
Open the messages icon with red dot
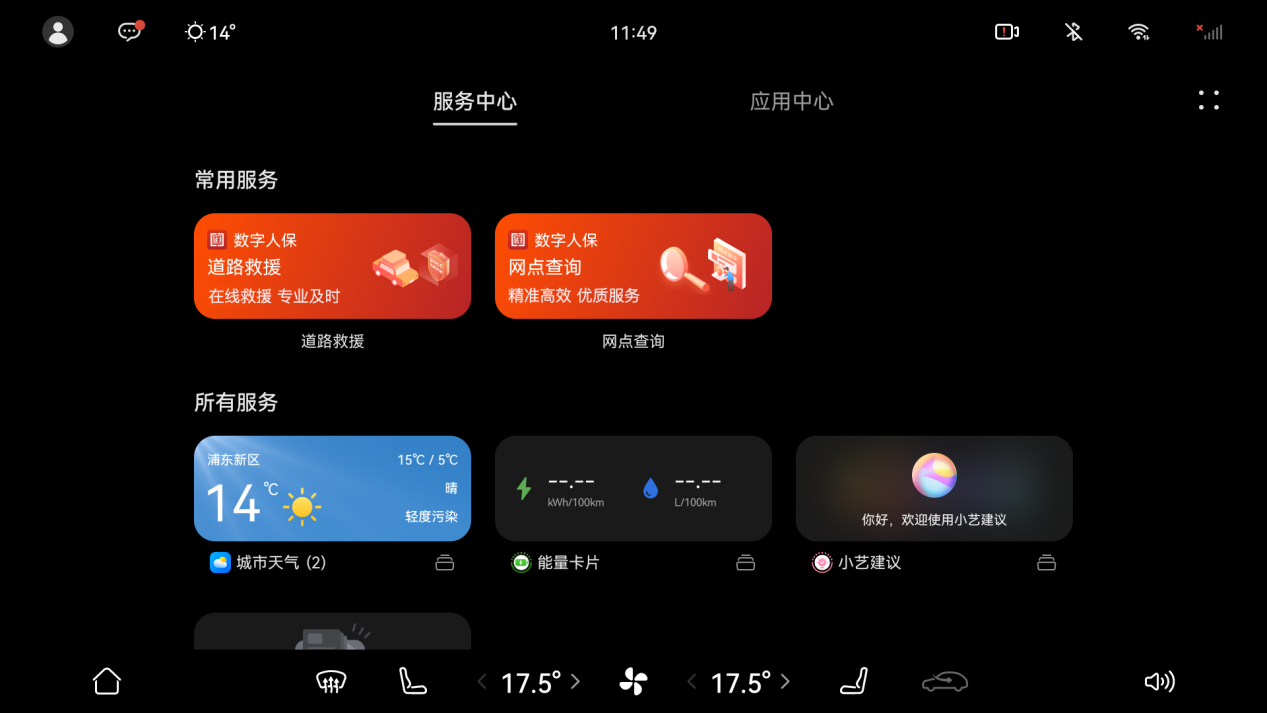tap(130, 32)
